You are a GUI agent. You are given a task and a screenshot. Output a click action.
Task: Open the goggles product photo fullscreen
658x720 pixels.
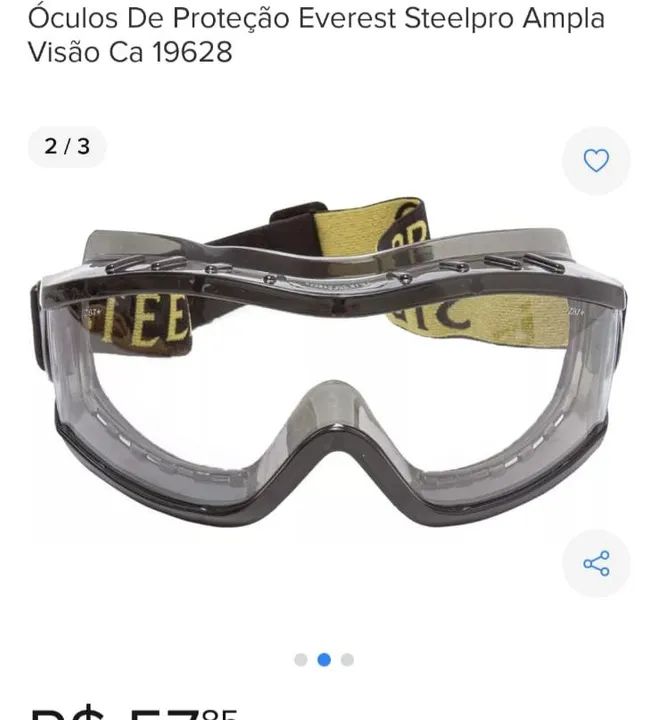[x=328, y=370]
